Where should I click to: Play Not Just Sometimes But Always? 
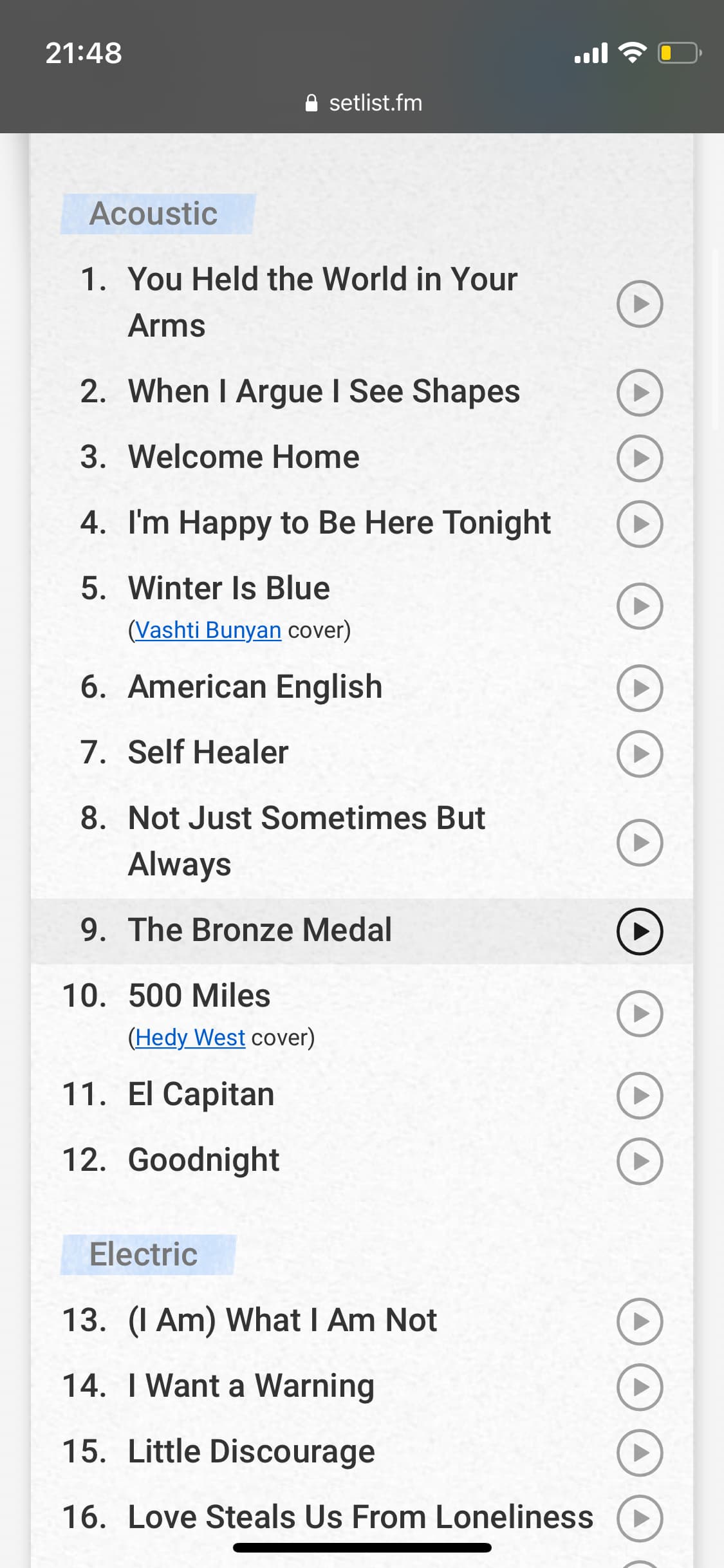pyautogui.click(x=639, y=842)
